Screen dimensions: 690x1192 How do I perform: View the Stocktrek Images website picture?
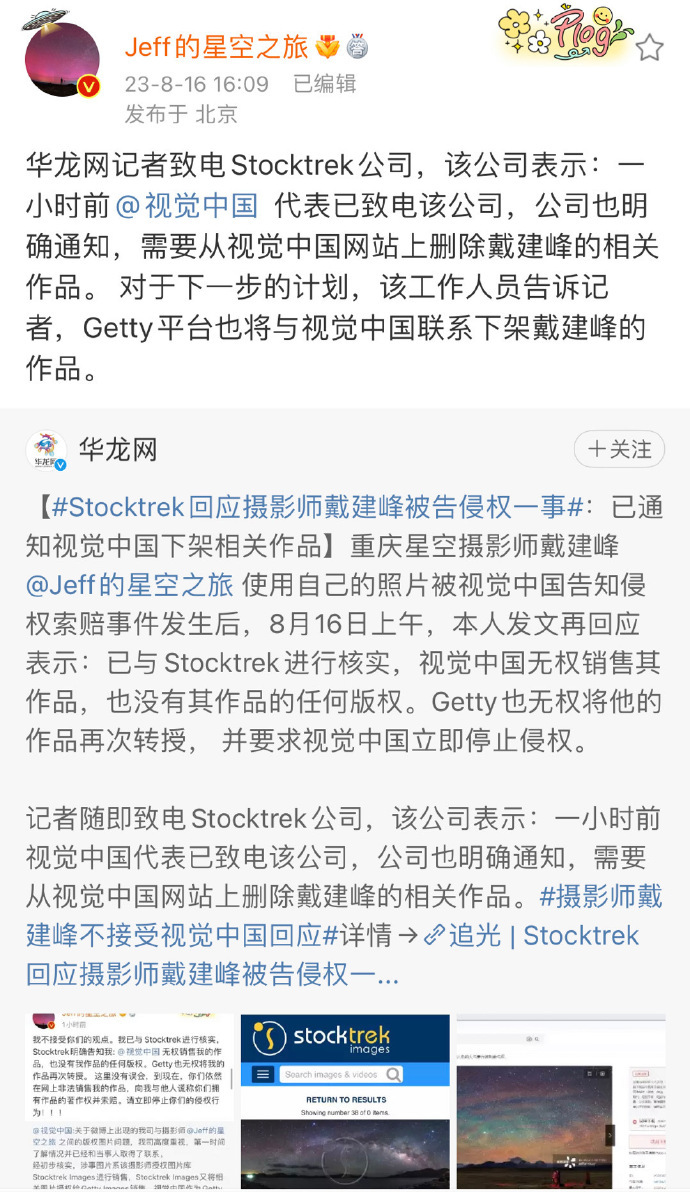pos(345,1102)
